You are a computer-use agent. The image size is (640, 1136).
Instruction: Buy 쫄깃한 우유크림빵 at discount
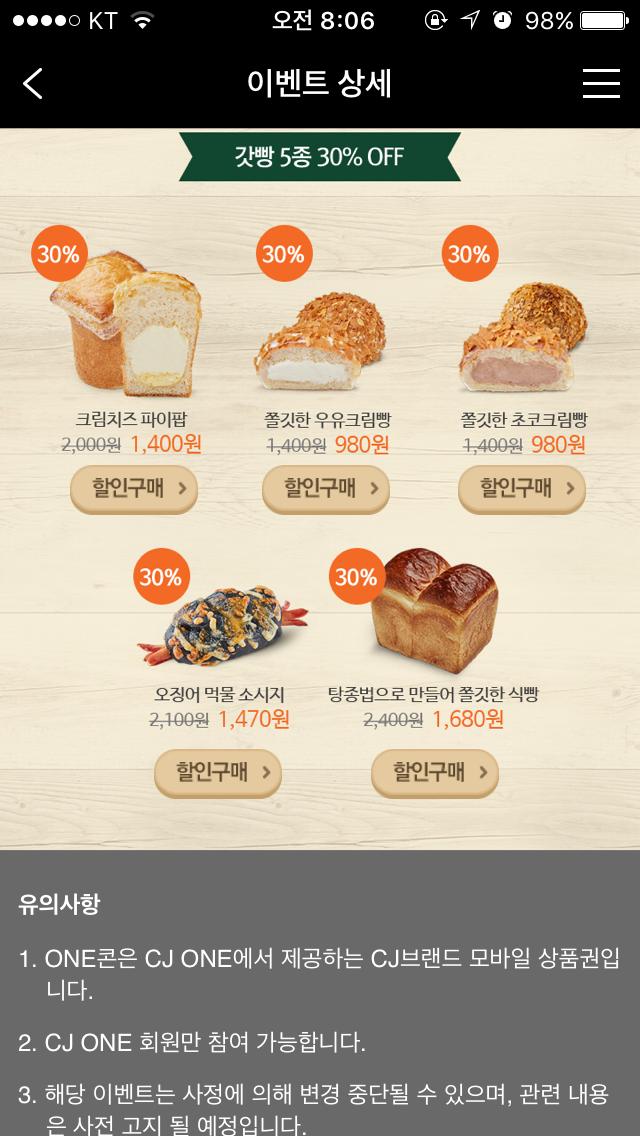click(325, 488)
